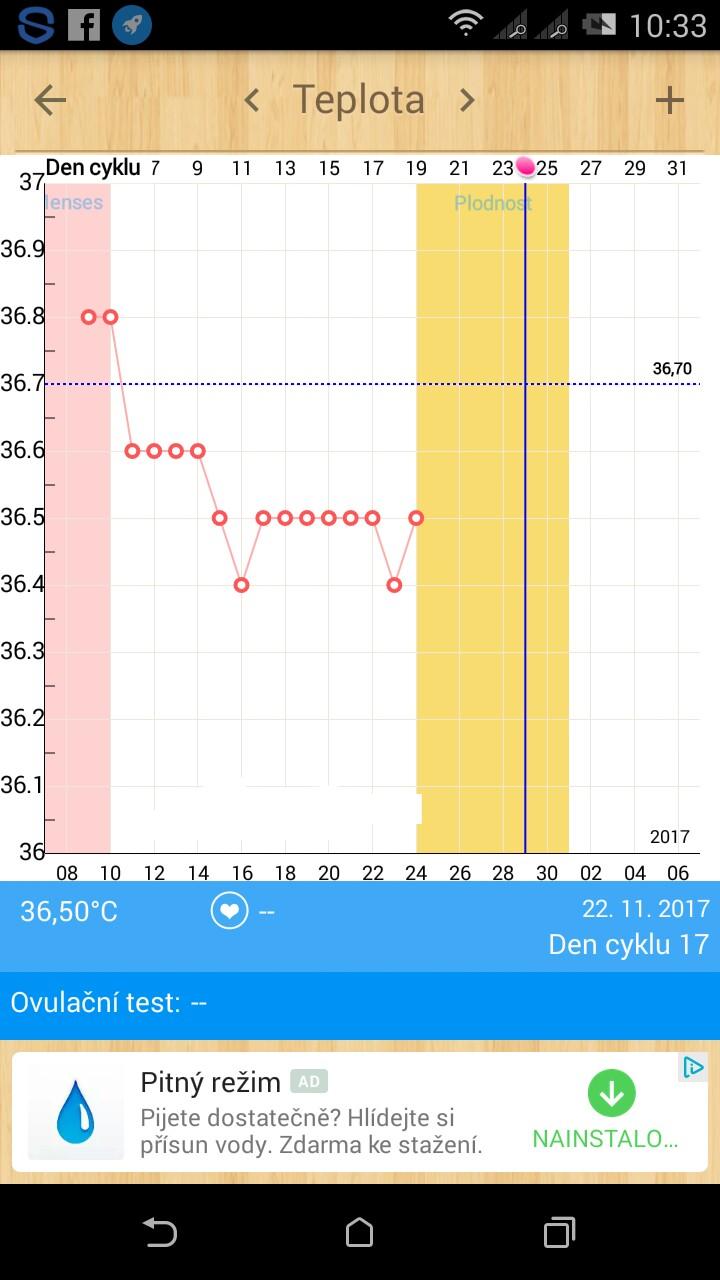
Task: Open the recent apps overview
Action: click(x=559, y=1232)
